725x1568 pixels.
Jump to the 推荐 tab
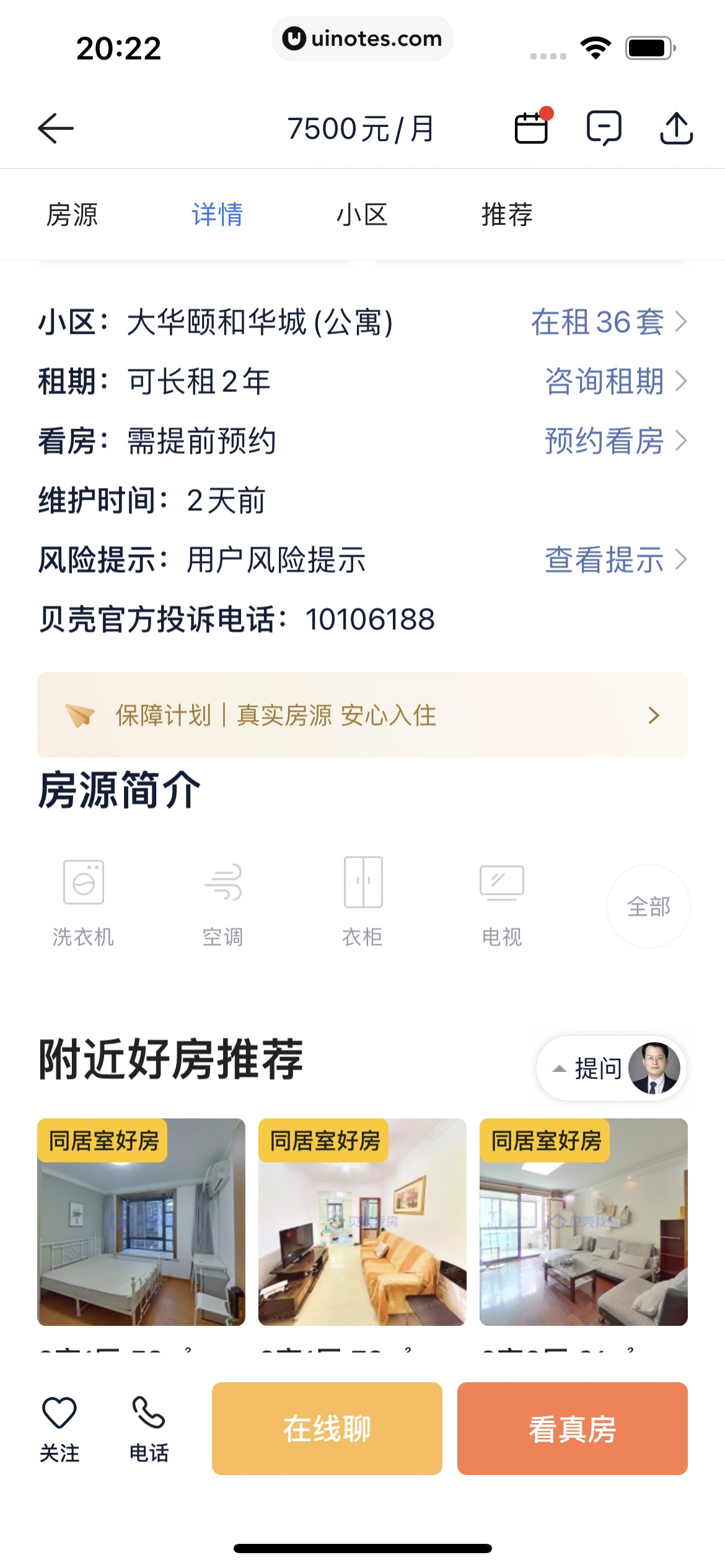[507, 215]
